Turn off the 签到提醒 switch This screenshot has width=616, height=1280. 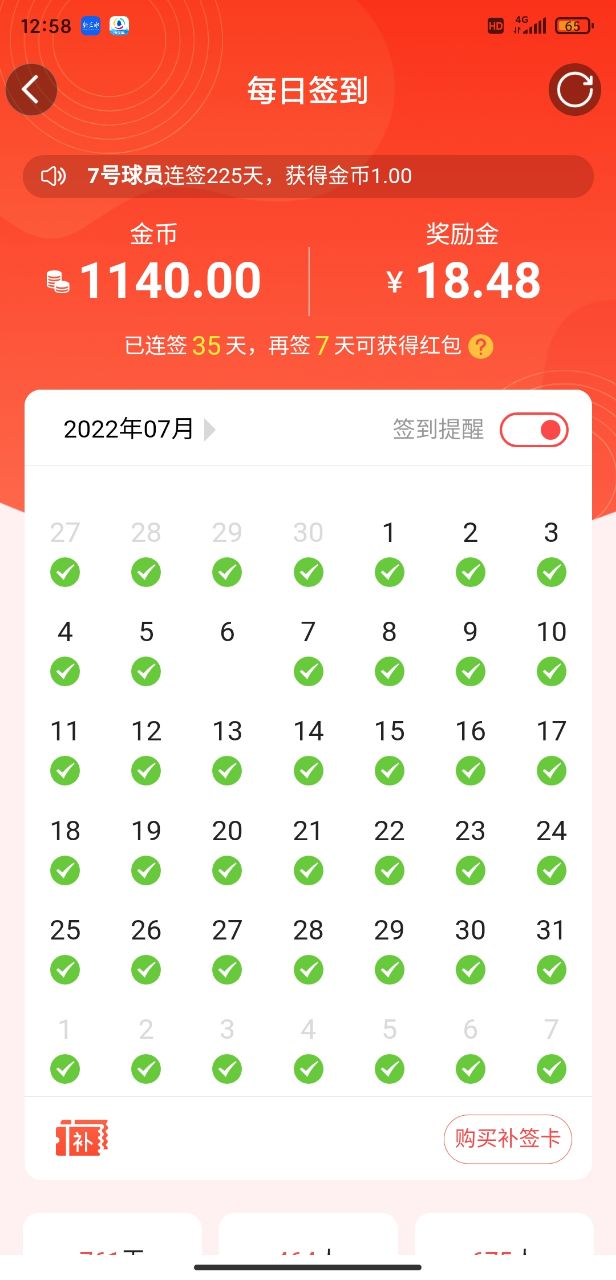click(x=534, y=430)
